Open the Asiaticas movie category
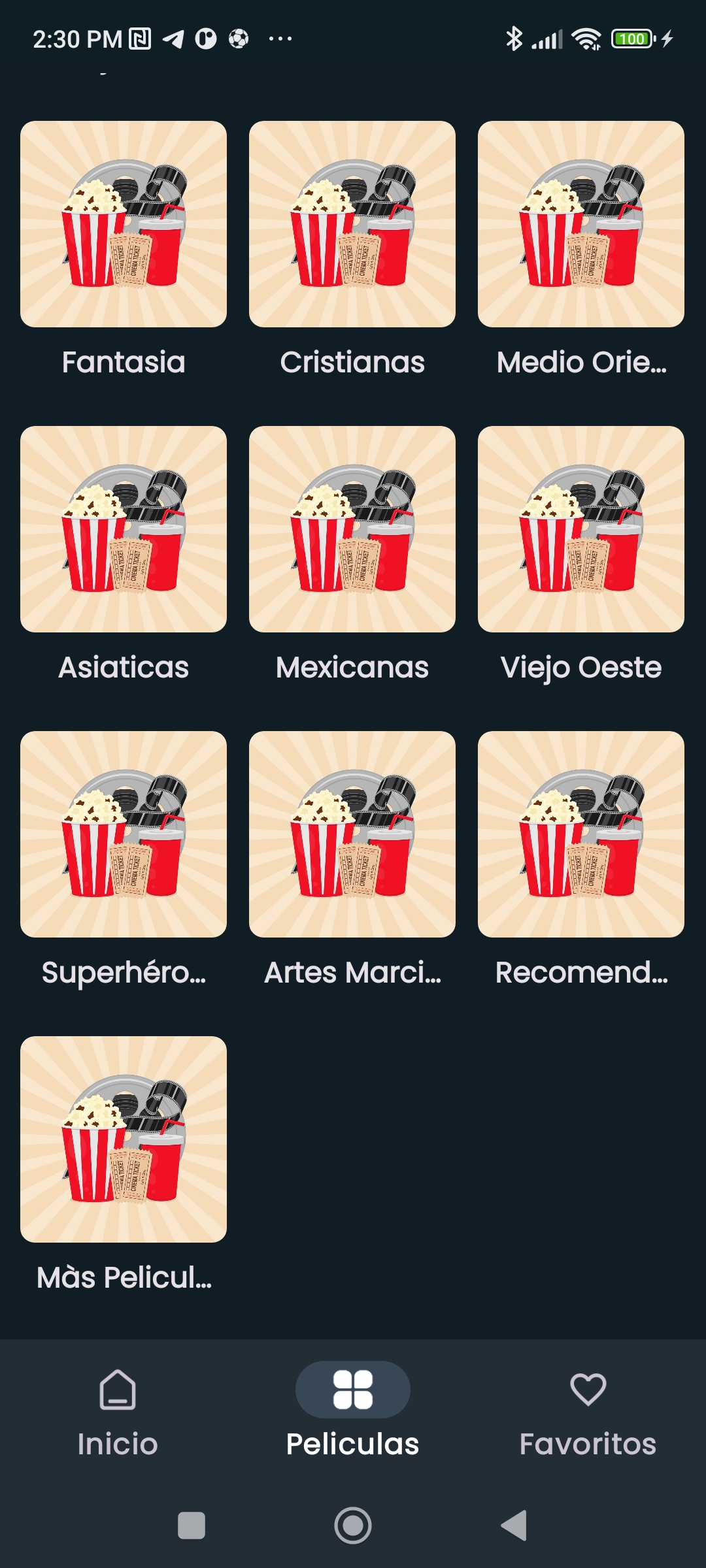Viewport: 706px width, 1568px height. [x=122, y=528]
